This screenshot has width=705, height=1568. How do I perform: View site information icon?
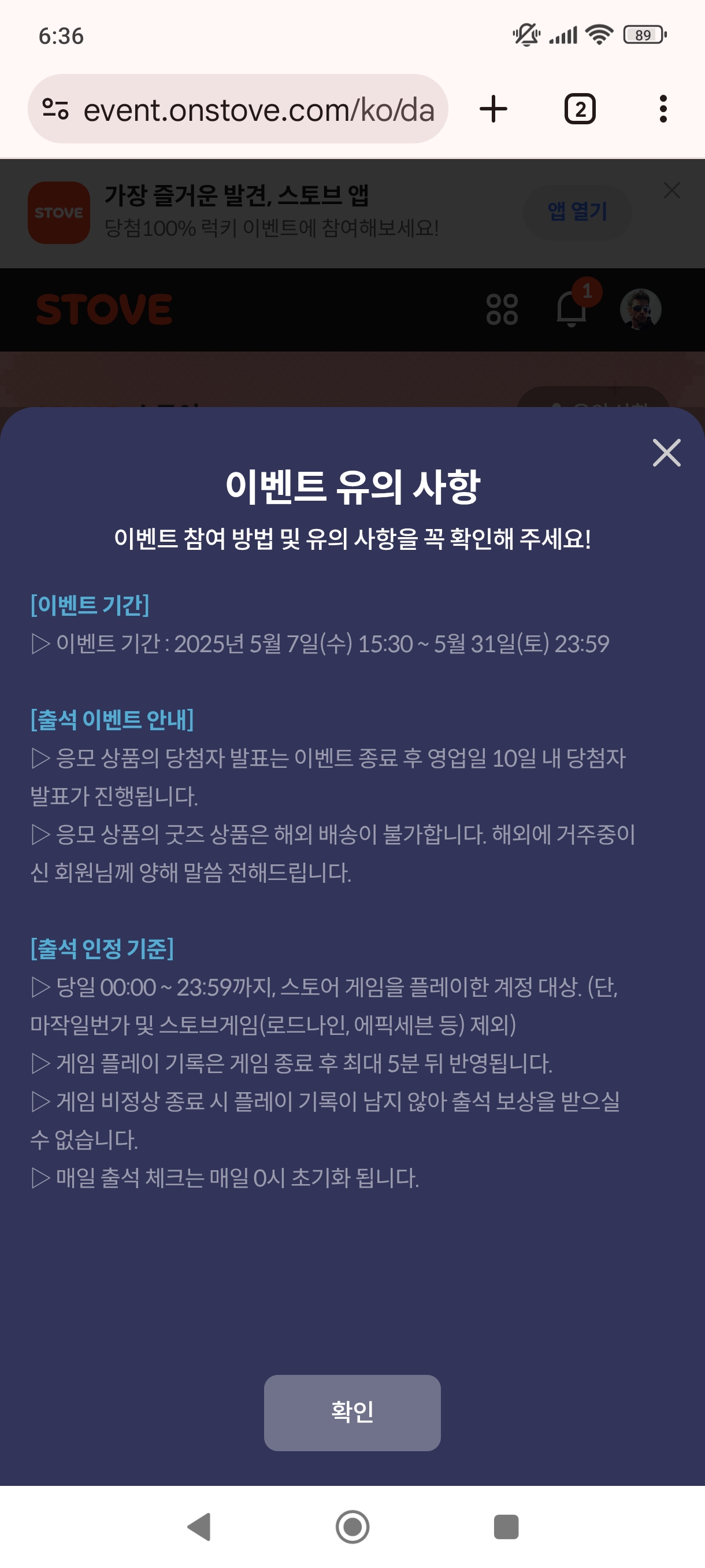(x=55, y=110)
